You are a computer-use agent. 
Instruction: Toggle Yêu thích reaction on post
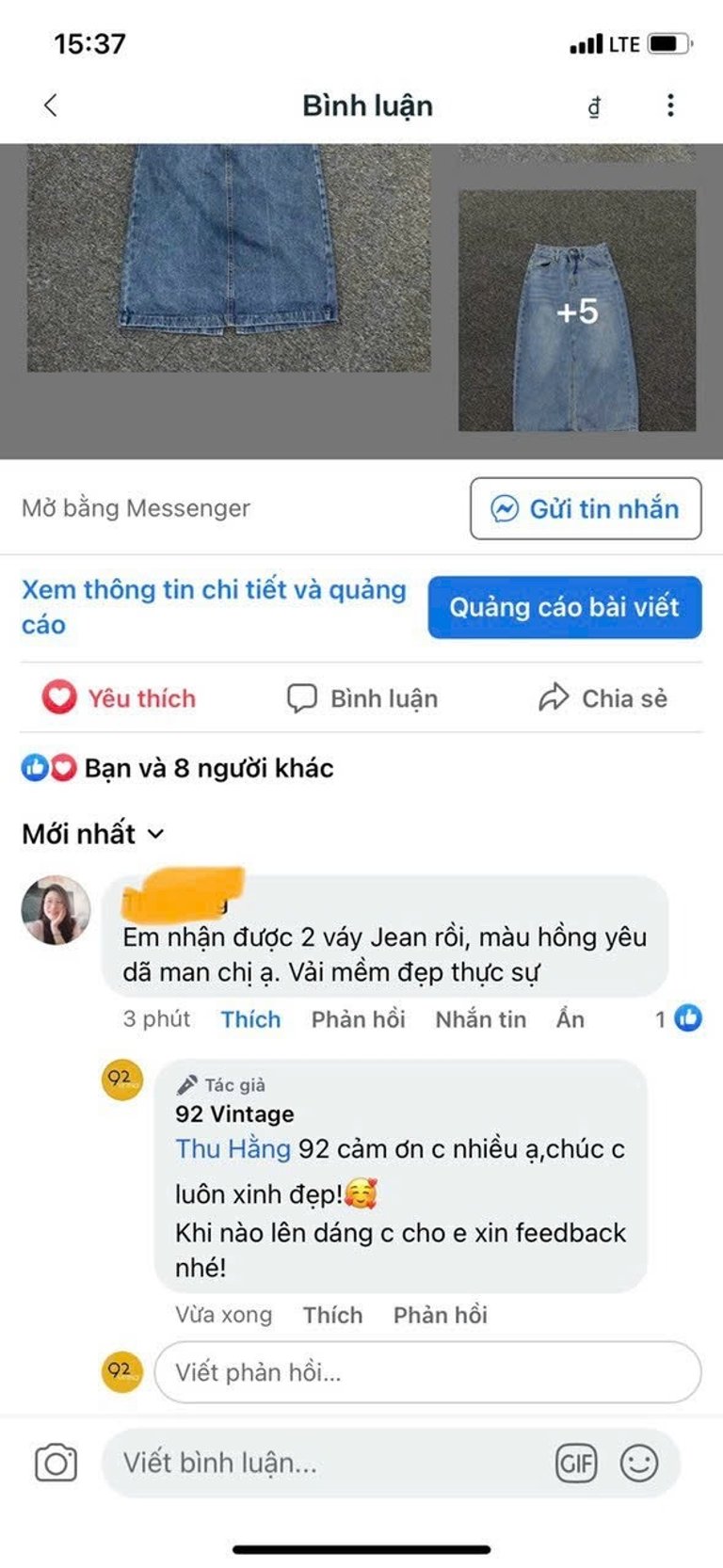tap(120, 698)
